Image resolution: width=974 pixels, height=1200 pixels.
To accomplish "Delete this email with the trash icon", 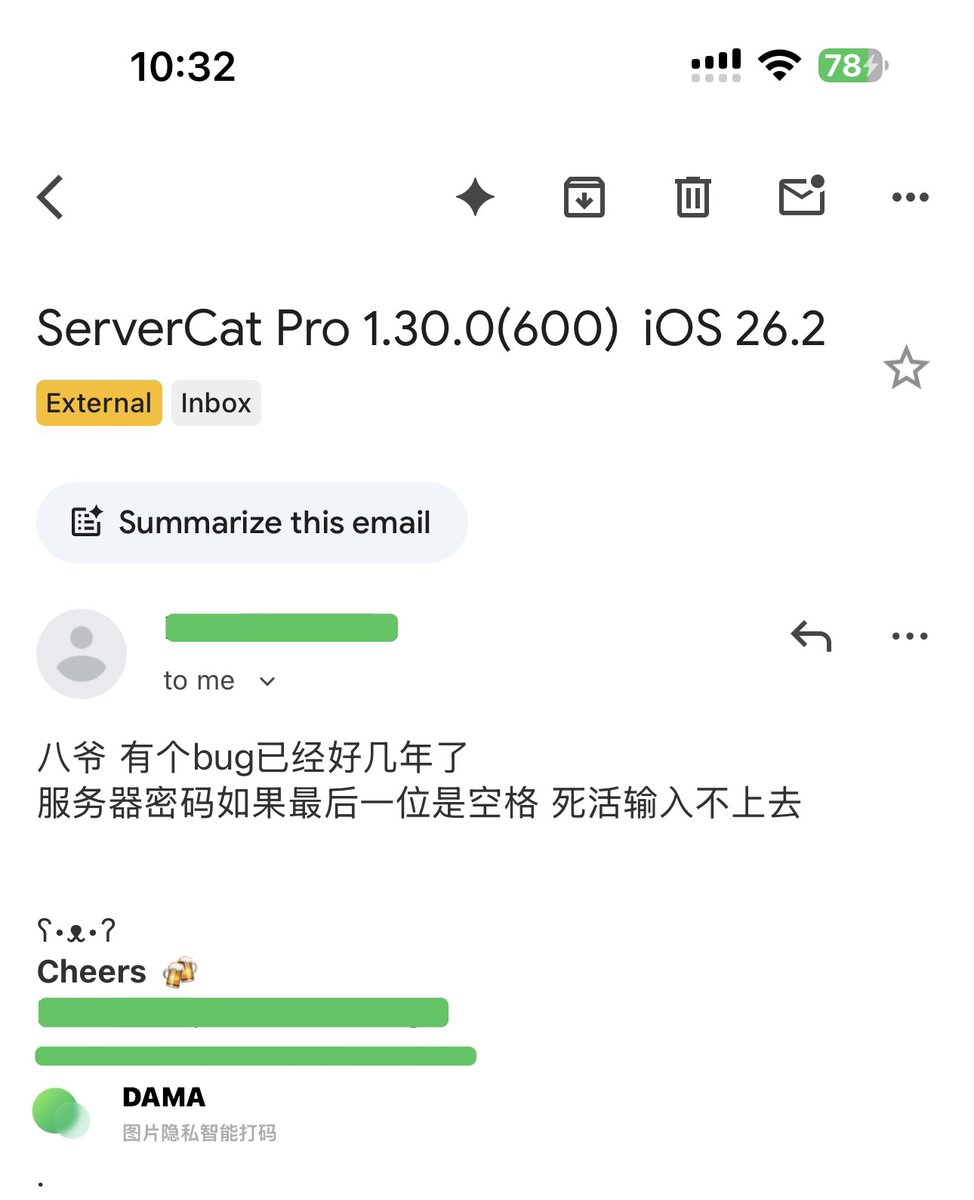I will click(692, 197).
